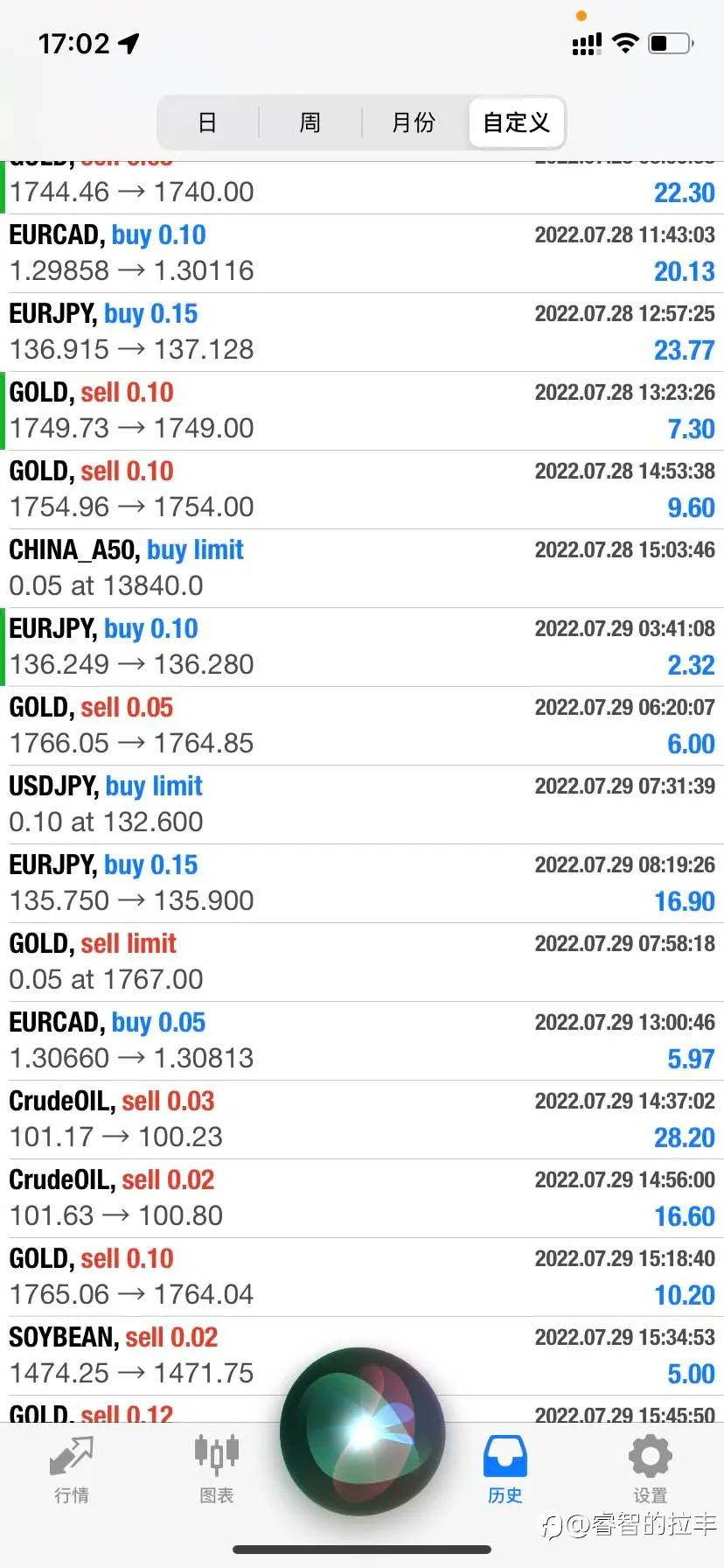The image size is (724, 1568).
Task: Expand the SOYBEAN sell 0.02 trade
Action: pyautogui.click(x=362, y=1356)
